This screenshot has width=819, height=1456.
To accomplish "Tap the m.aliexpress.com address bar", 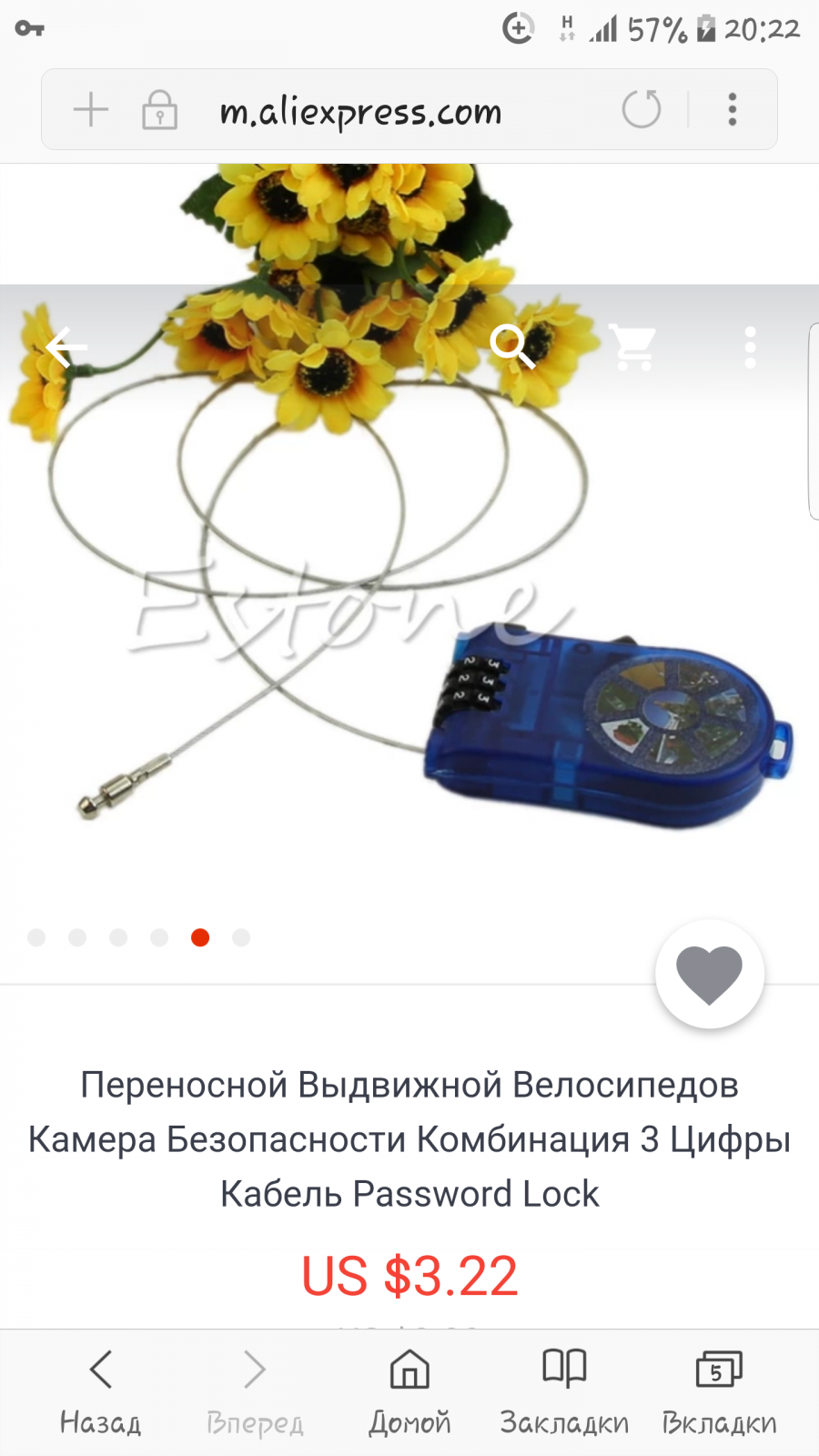I will point(360,111).
